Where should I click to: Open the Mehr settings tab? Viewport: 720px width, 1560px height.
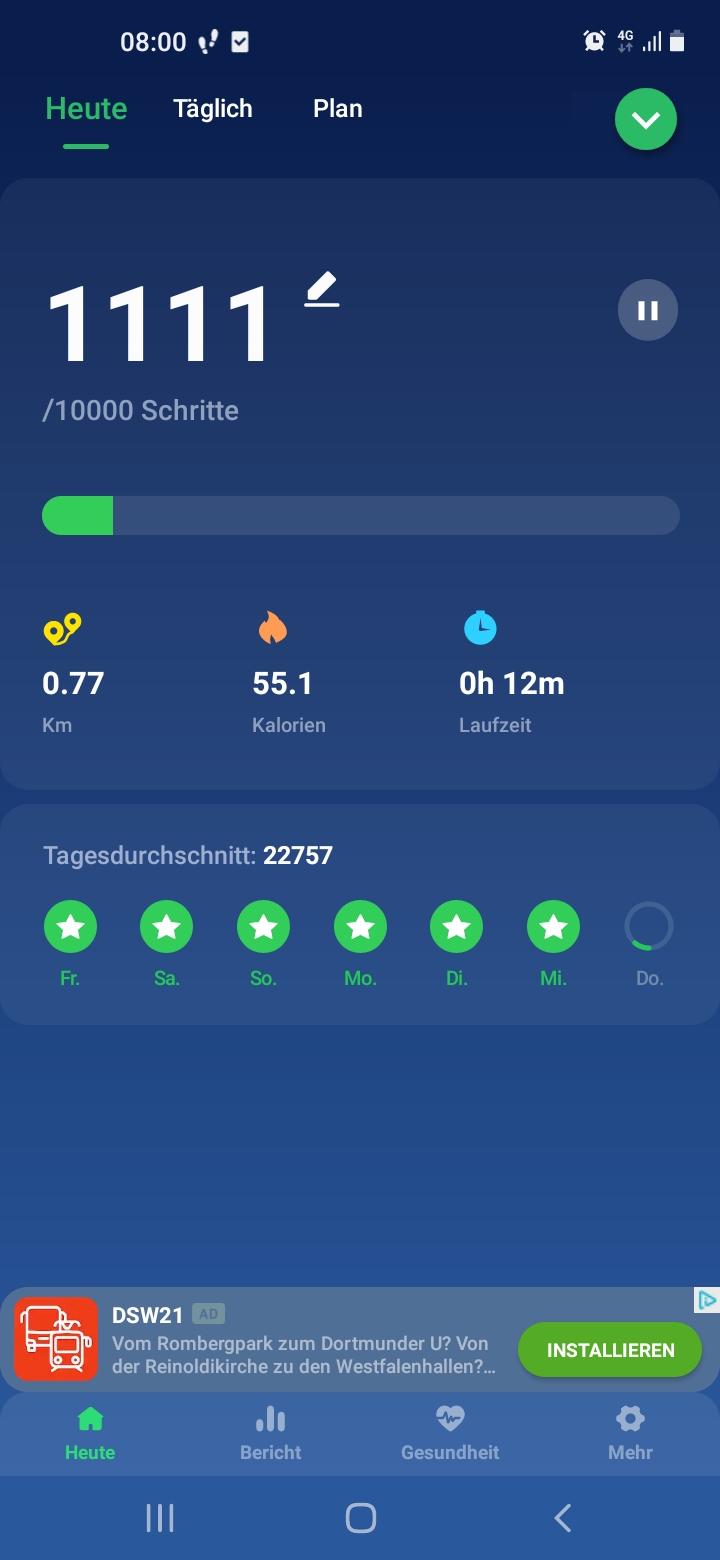pos(630,1433)
